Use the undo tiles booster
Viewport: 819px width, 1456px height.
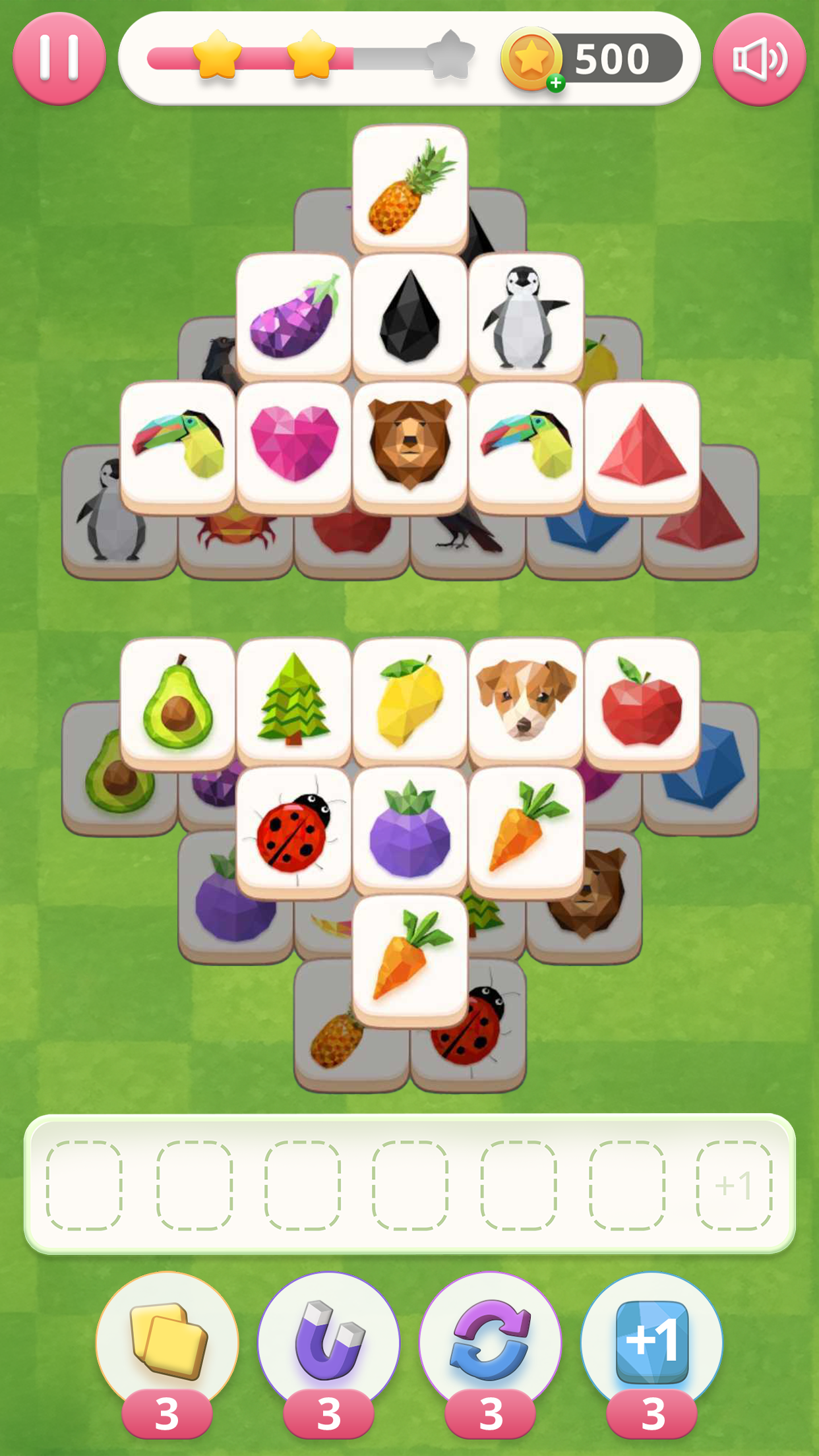[x=167, y=1342]
